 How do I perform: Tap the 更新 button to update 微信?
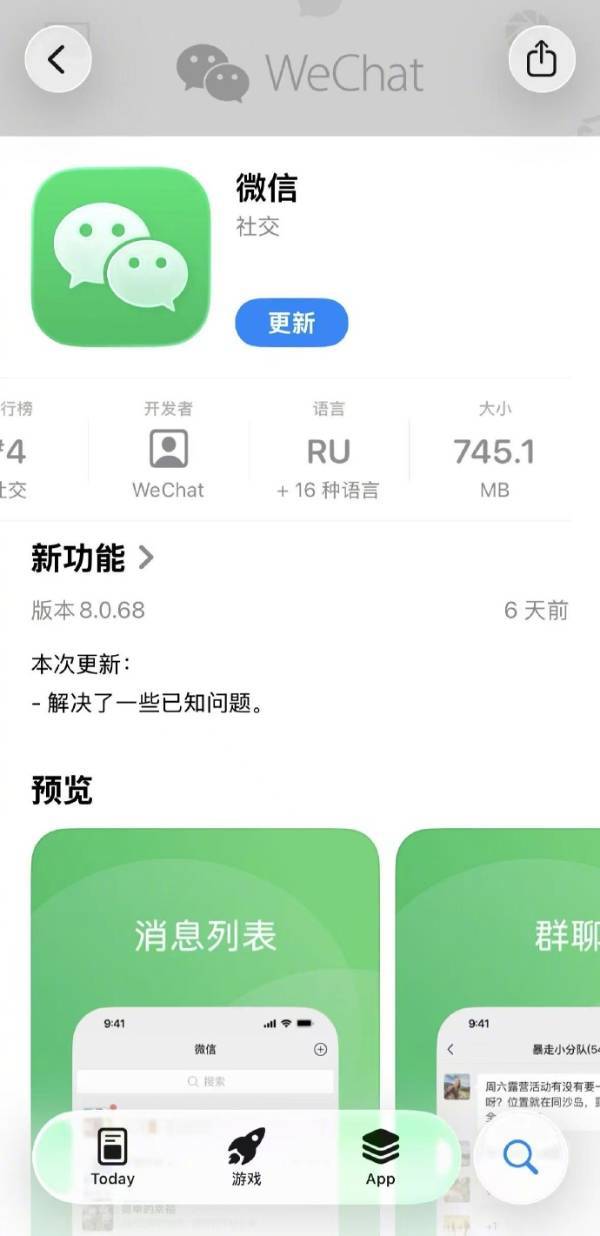291,323
